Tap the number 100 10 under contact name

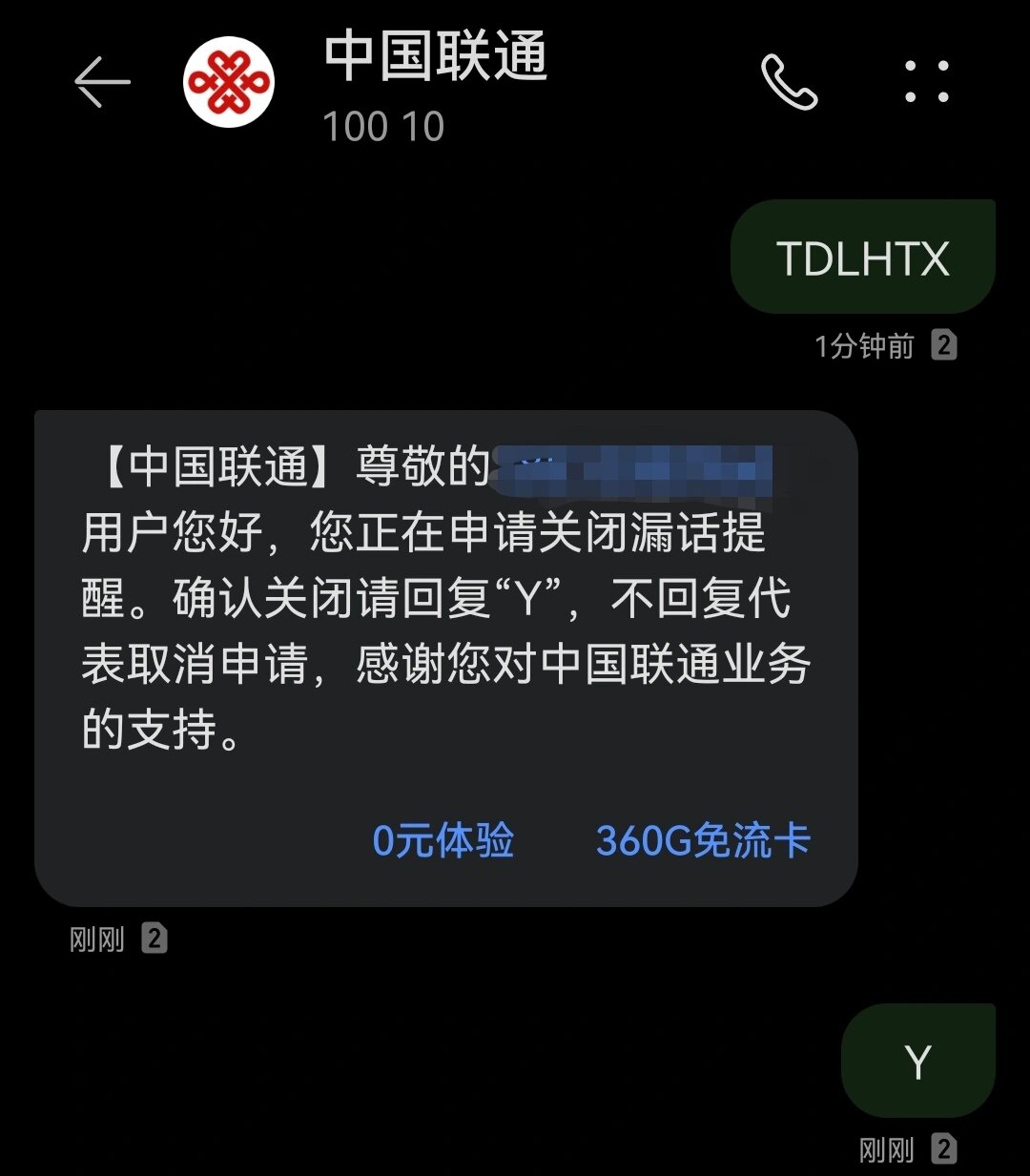click(383, 126)
